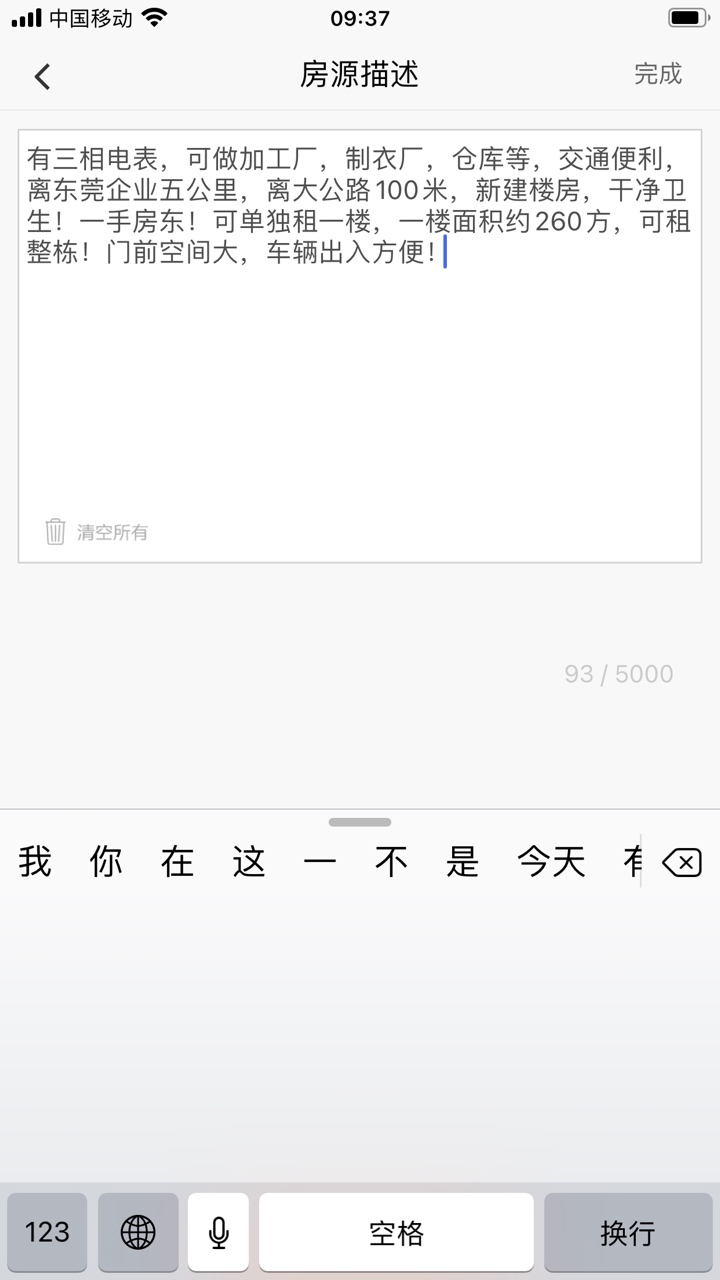This screenshot has height=1280, width=720.
Task: Choose the suggestion 是
Action: pyautogui.click(x=462, y=862)
